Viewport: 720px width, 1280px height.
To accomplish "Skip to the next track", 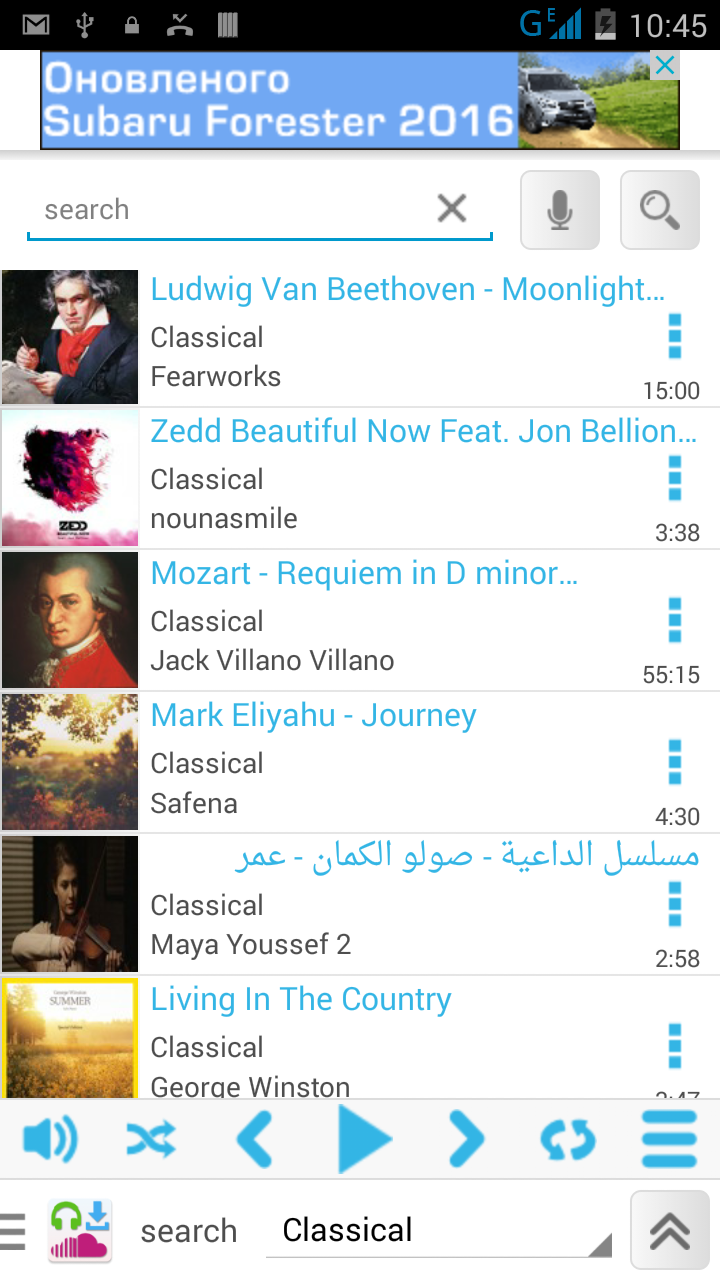I will click(465, 1139).
